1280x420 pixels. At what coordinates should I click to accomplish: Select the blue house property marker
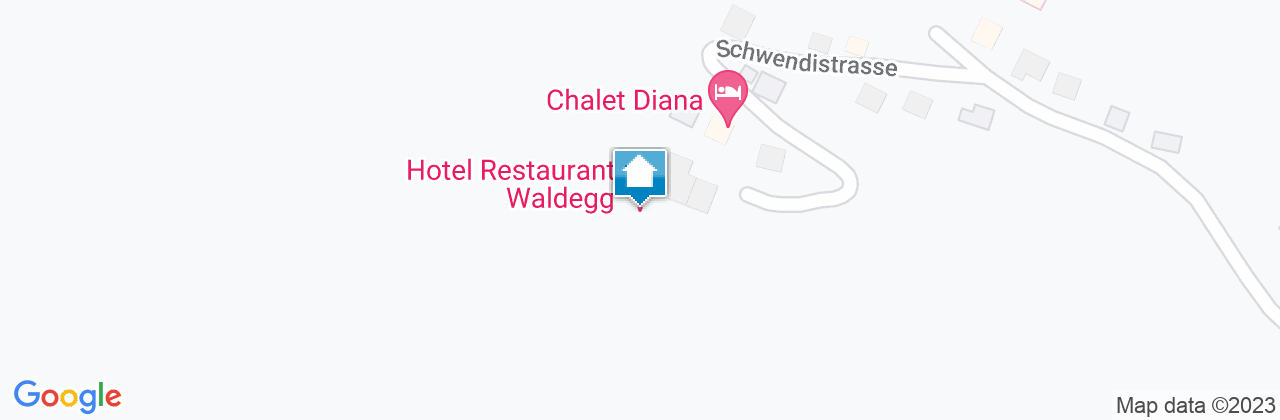[x=640, y=175]
